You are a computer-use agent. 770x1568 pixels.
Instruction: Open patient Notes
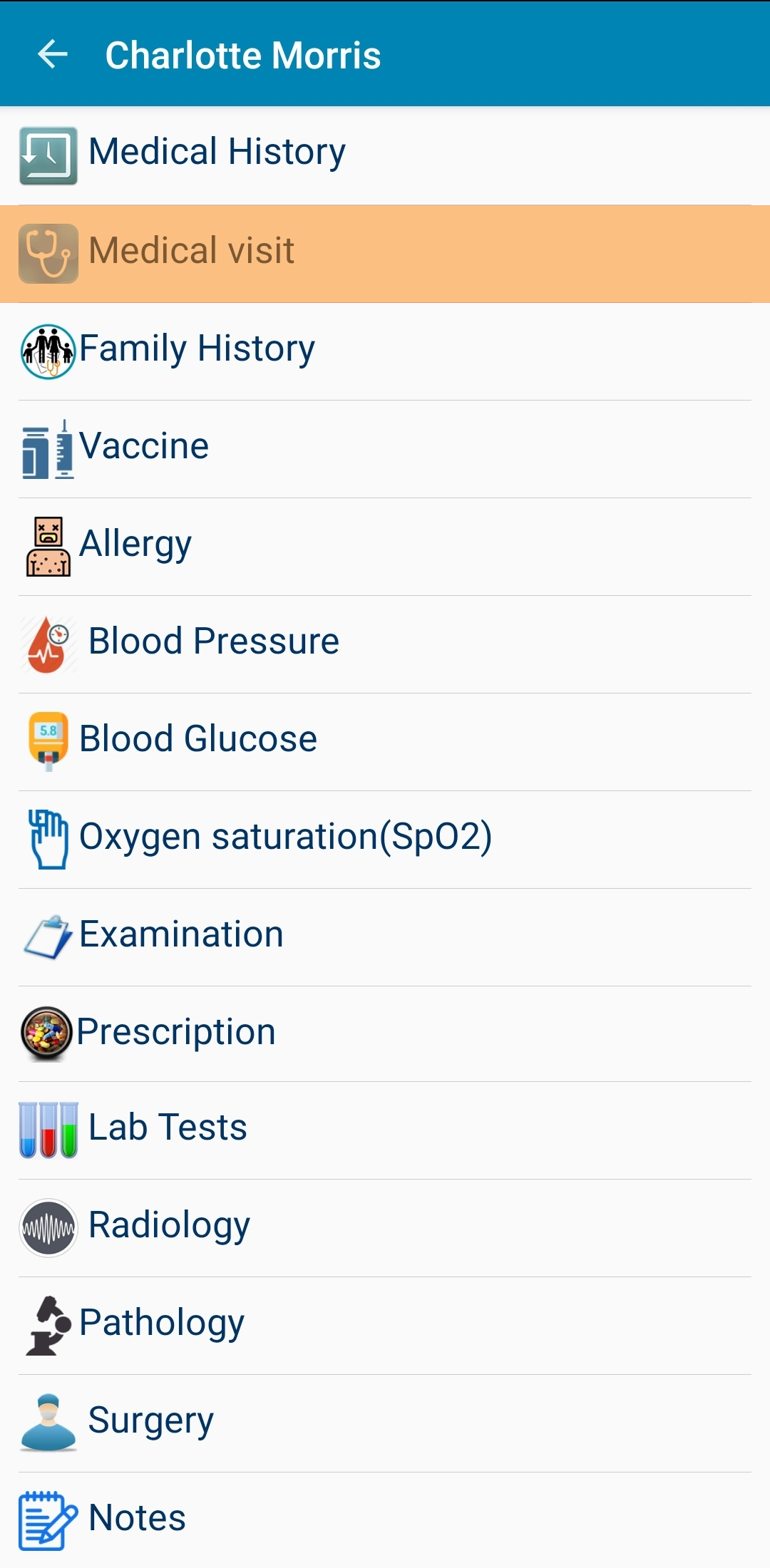pos(385,1520)
